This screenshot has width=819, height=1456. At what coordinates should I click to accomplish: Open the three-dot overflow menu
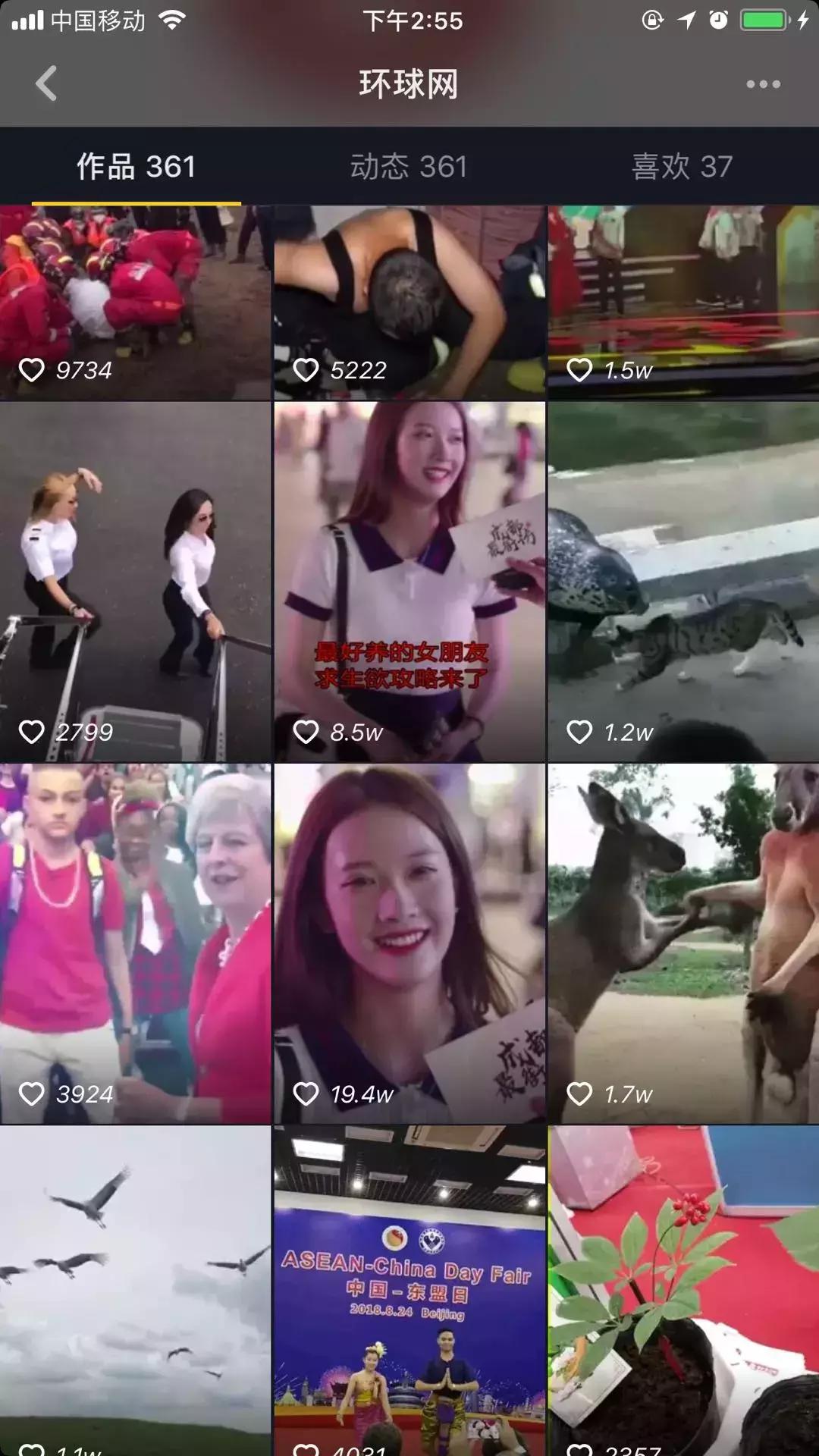click(763, 84)
